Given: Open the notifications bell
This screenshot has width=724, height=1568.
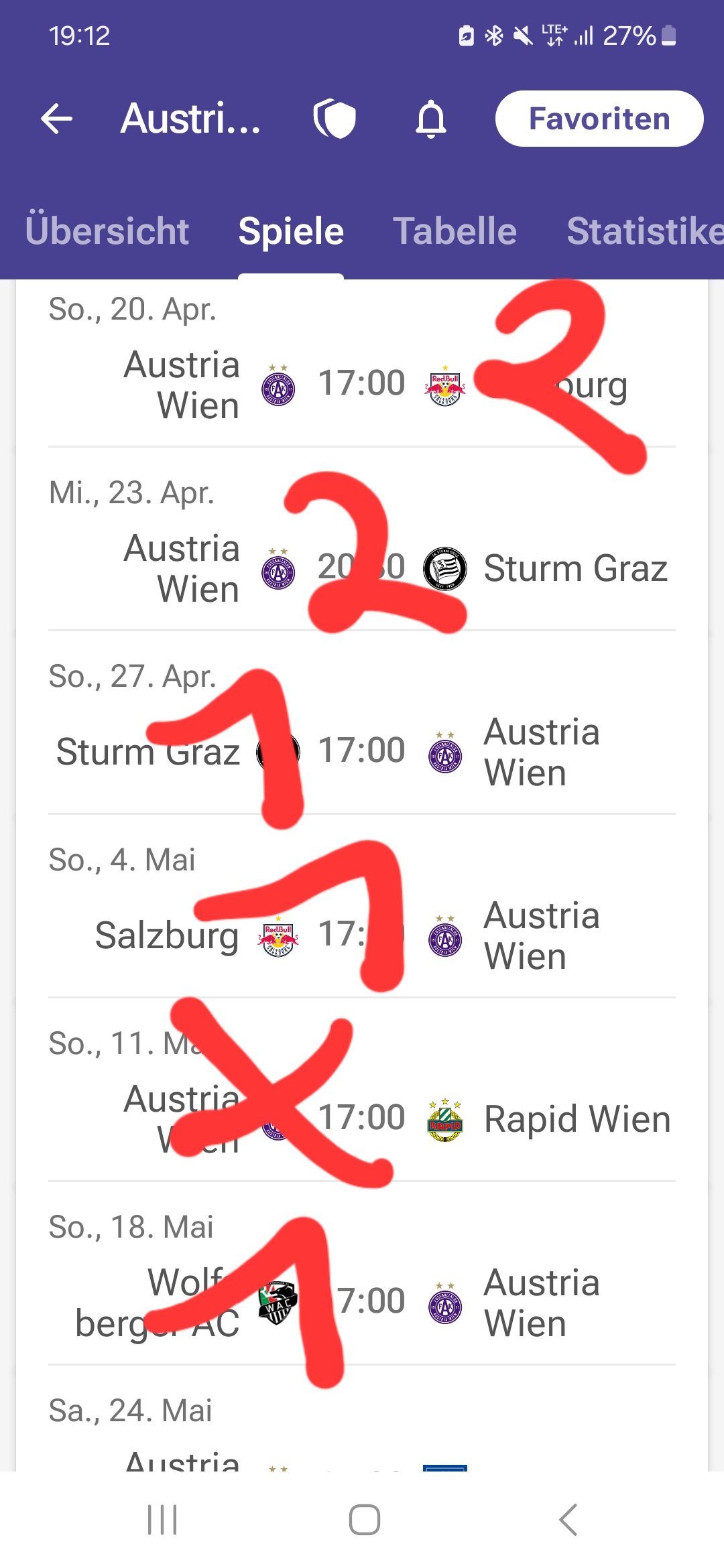Looking at the screenshot, I should pyautogui.click(x=430, y=119).
